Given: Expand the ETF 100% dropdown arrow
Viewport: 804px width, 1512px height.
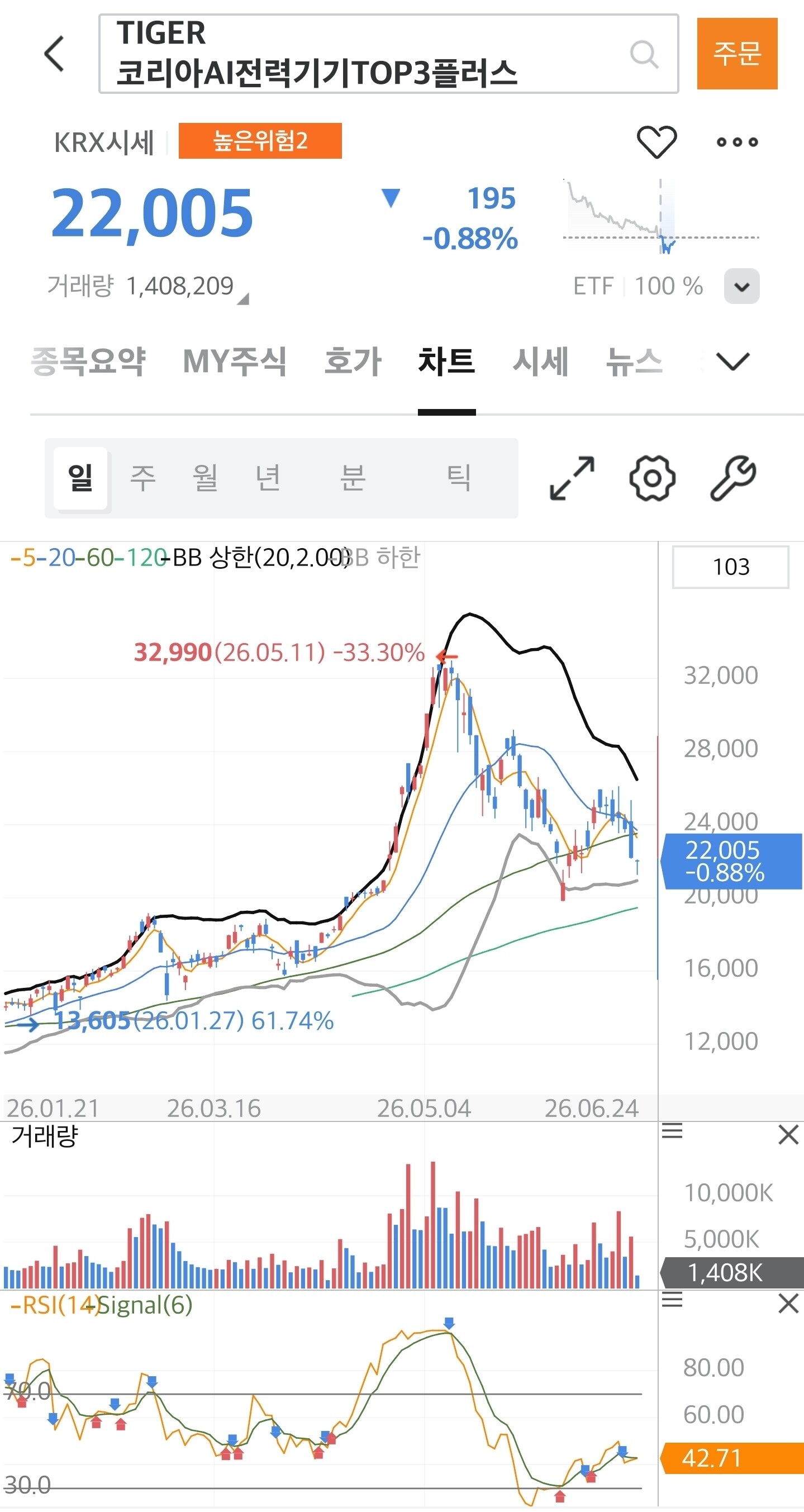Looking at the screenshot, I should (x=742, y=287).
